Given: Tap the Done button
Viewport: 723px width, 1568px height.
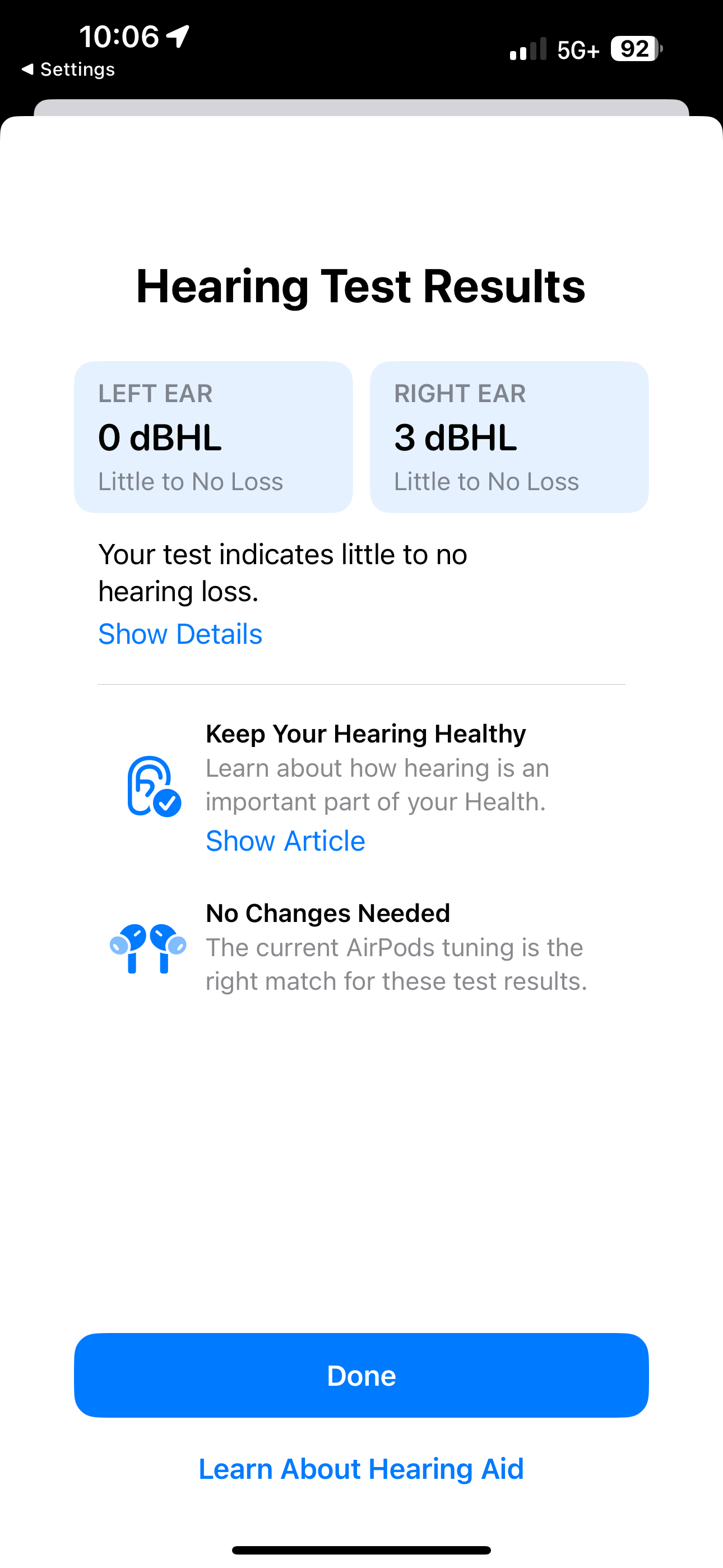Looking at the screenshot, I should click(361, 1376).
